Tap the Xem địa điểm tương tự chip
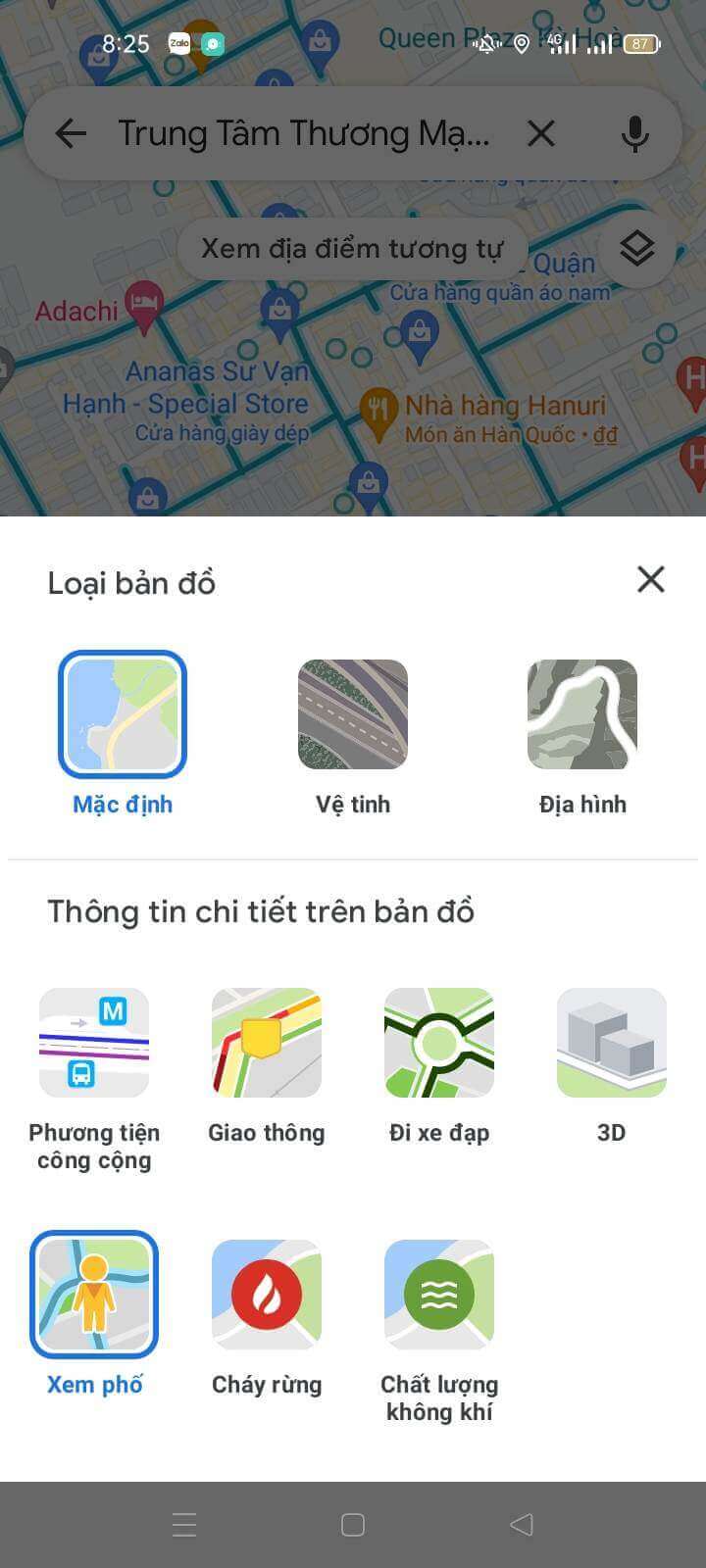The image size is (706, 1568). 352,248
